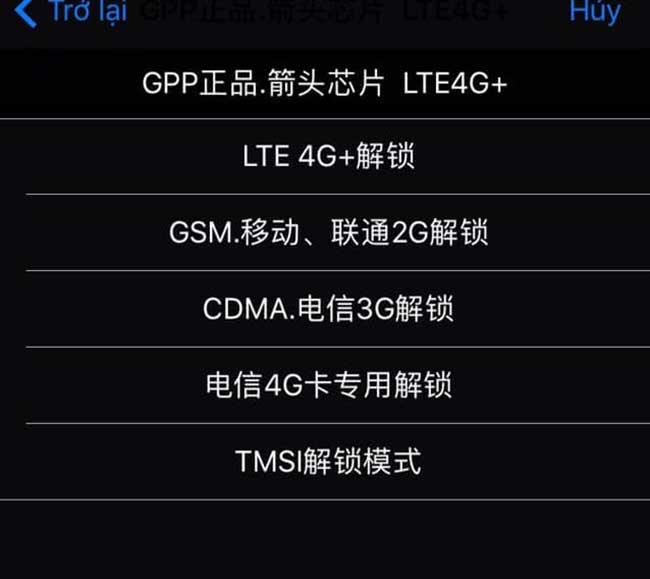Open the CDMA.电信3G解锁 option
This screenshot has height=579, width=650.
328,308
